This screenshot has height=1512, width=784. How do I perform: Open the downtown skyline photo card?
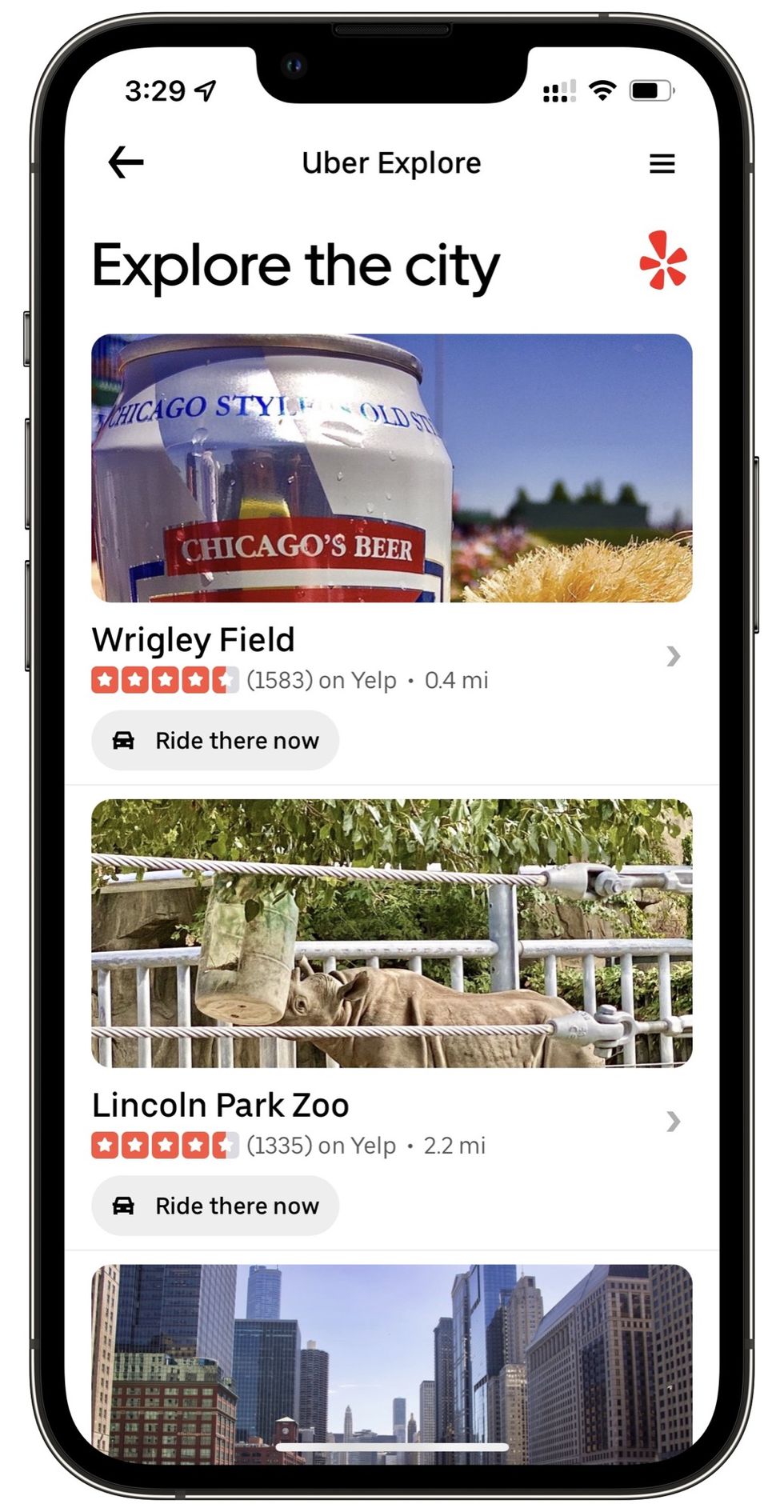tap(391, 1360)
